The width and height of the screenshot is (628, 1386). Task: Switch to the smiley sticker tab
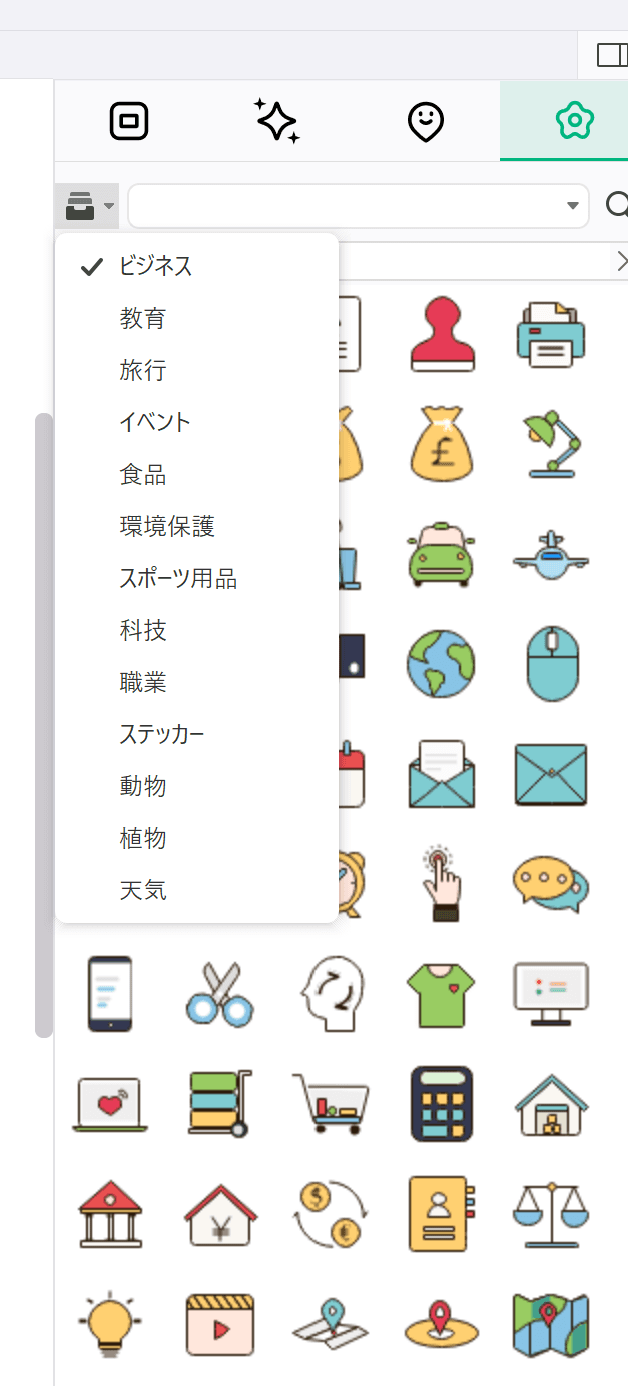[x=426, y=122]
